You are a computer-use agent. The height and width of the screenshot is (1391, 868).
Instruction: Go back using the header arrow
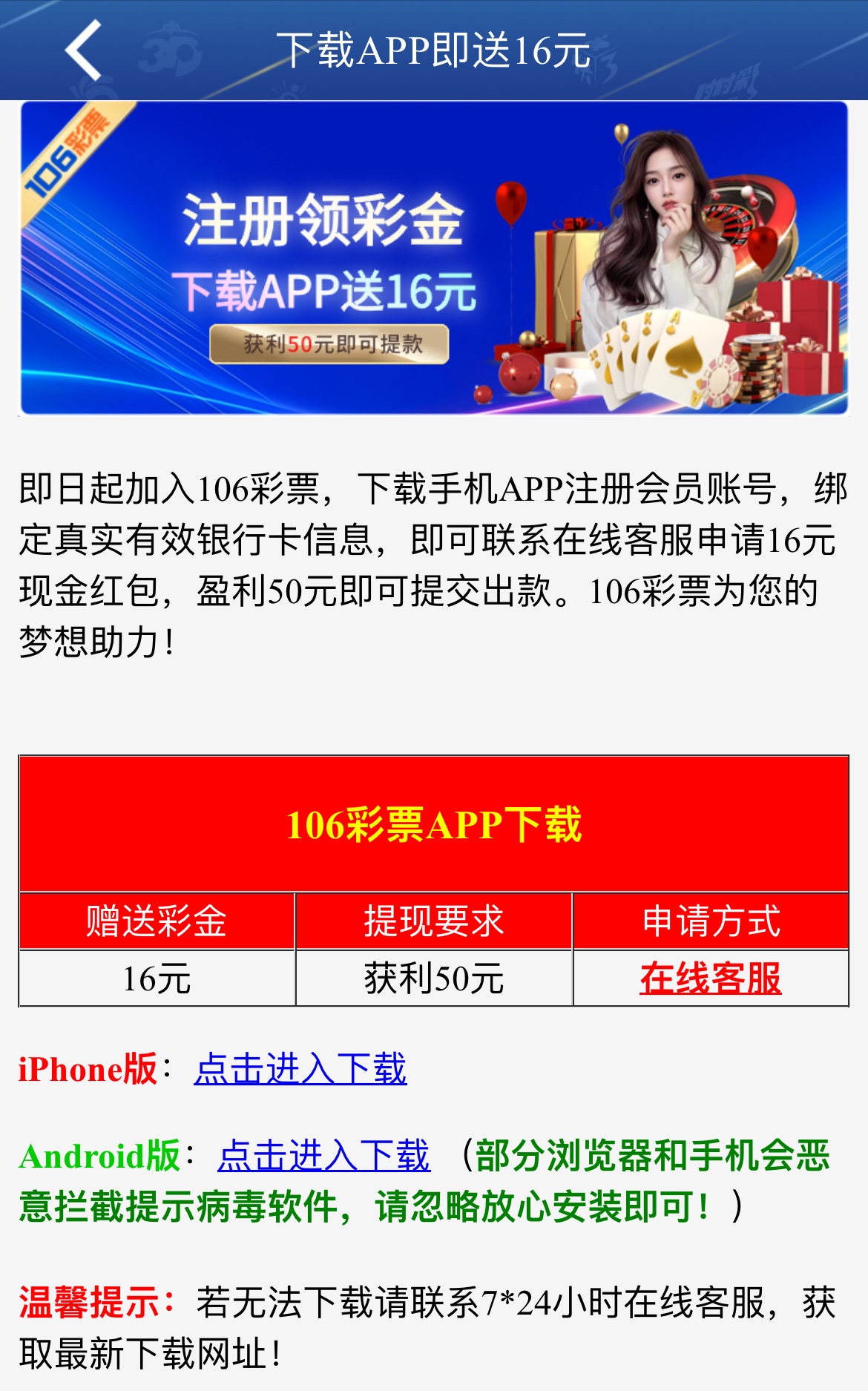pos(83,50)
